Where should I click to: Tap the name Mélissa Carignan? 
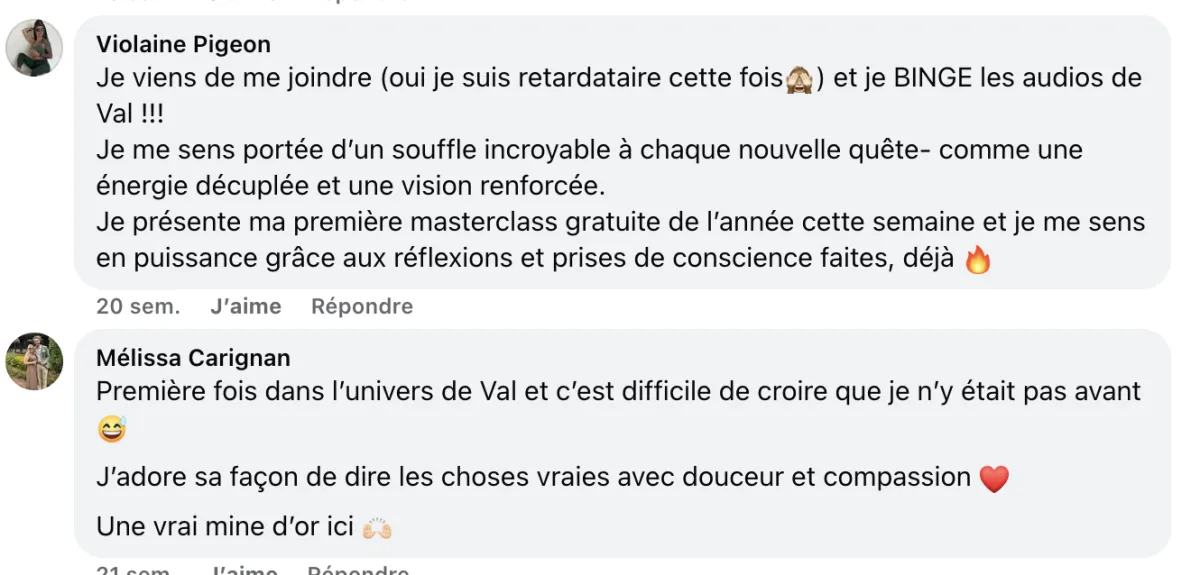pyautogui.click(x=193, y=358)
